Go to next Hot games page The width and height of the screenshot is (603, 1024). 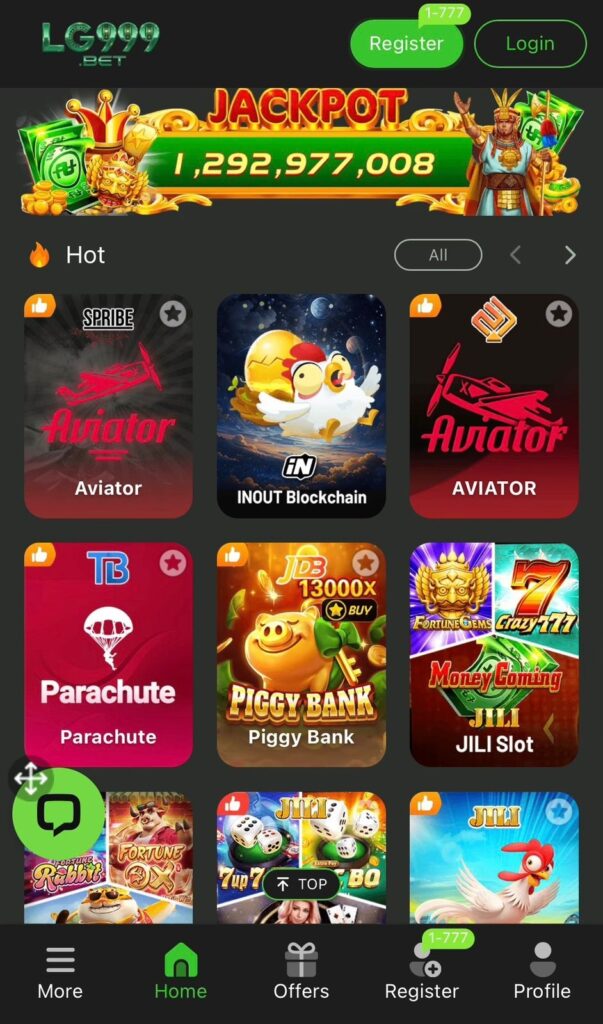point(570,255)
